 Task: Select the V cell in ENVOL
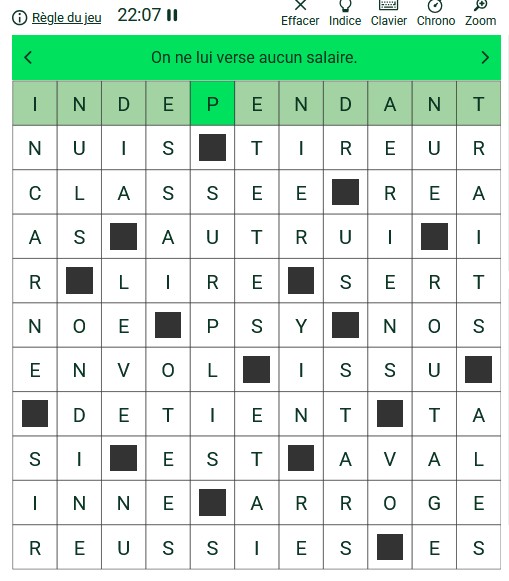[124, 369]
